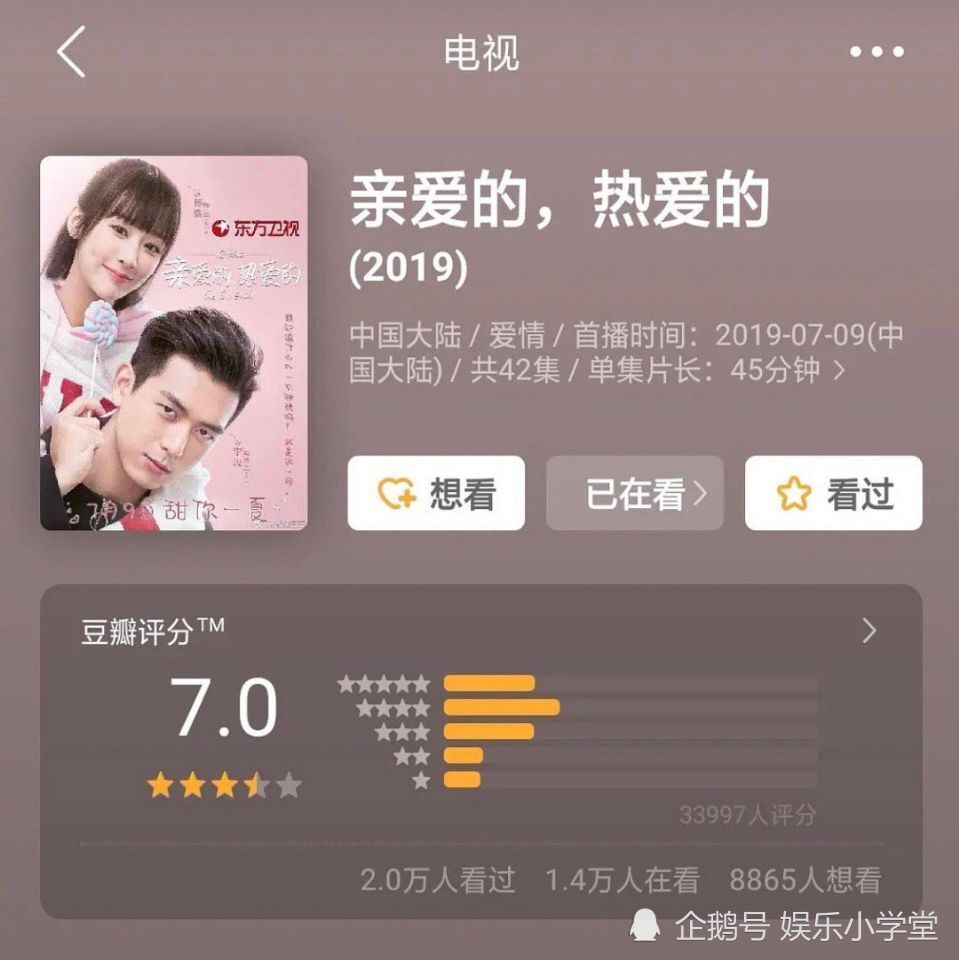Go back from the TV detail page

(x=72, y=53)
